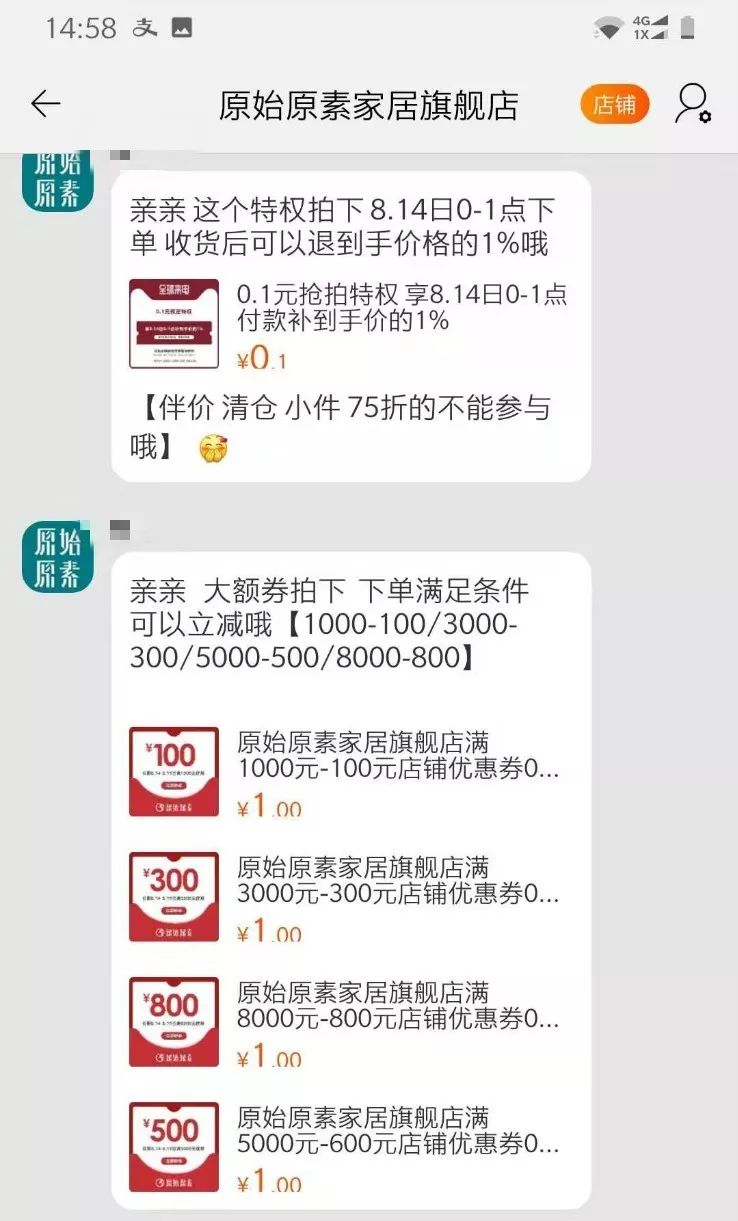Tap the 大额券 message bubble
Image resolution: width=738 pixels, height=1221 pixels.
tap(350, 620)
